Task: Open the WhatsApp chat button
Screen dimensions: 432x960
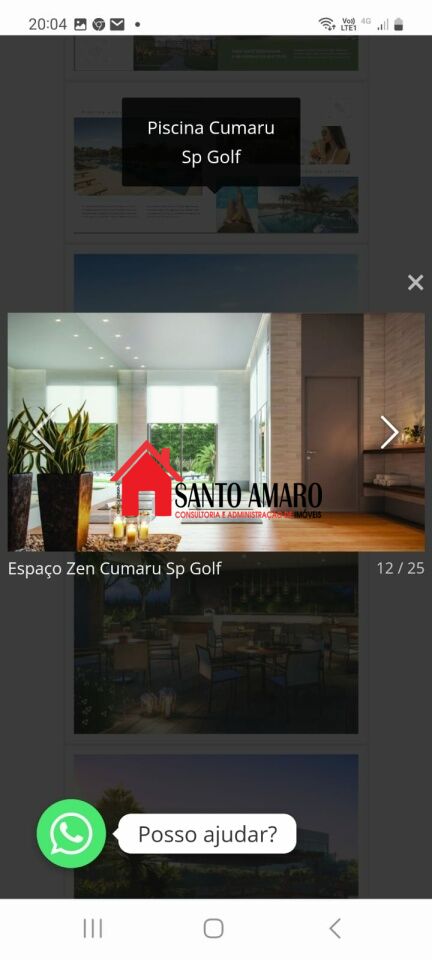Action: pyautogui.click(x=71, y=833)
